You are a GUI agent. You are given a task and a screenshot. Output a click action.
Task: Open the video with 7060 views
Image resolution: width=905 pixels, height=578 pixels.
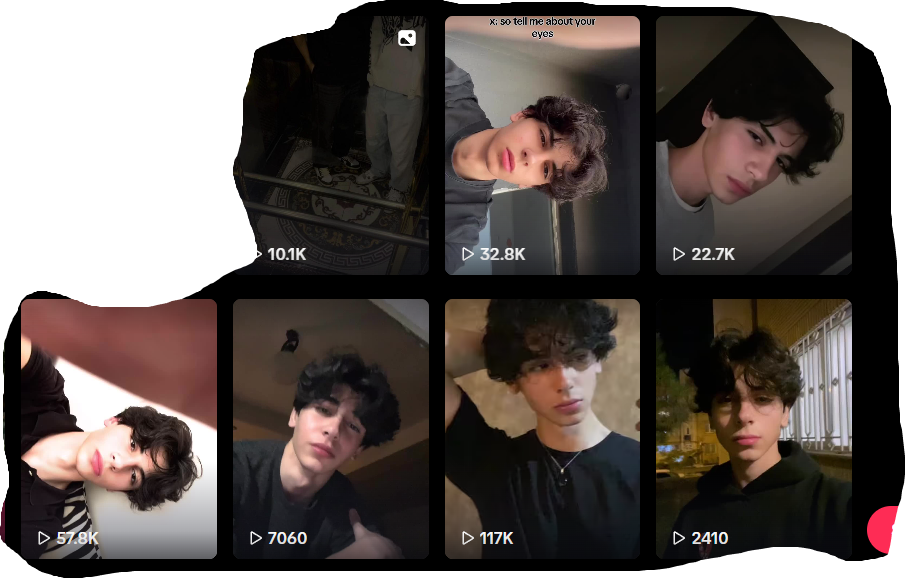point(331,428)
